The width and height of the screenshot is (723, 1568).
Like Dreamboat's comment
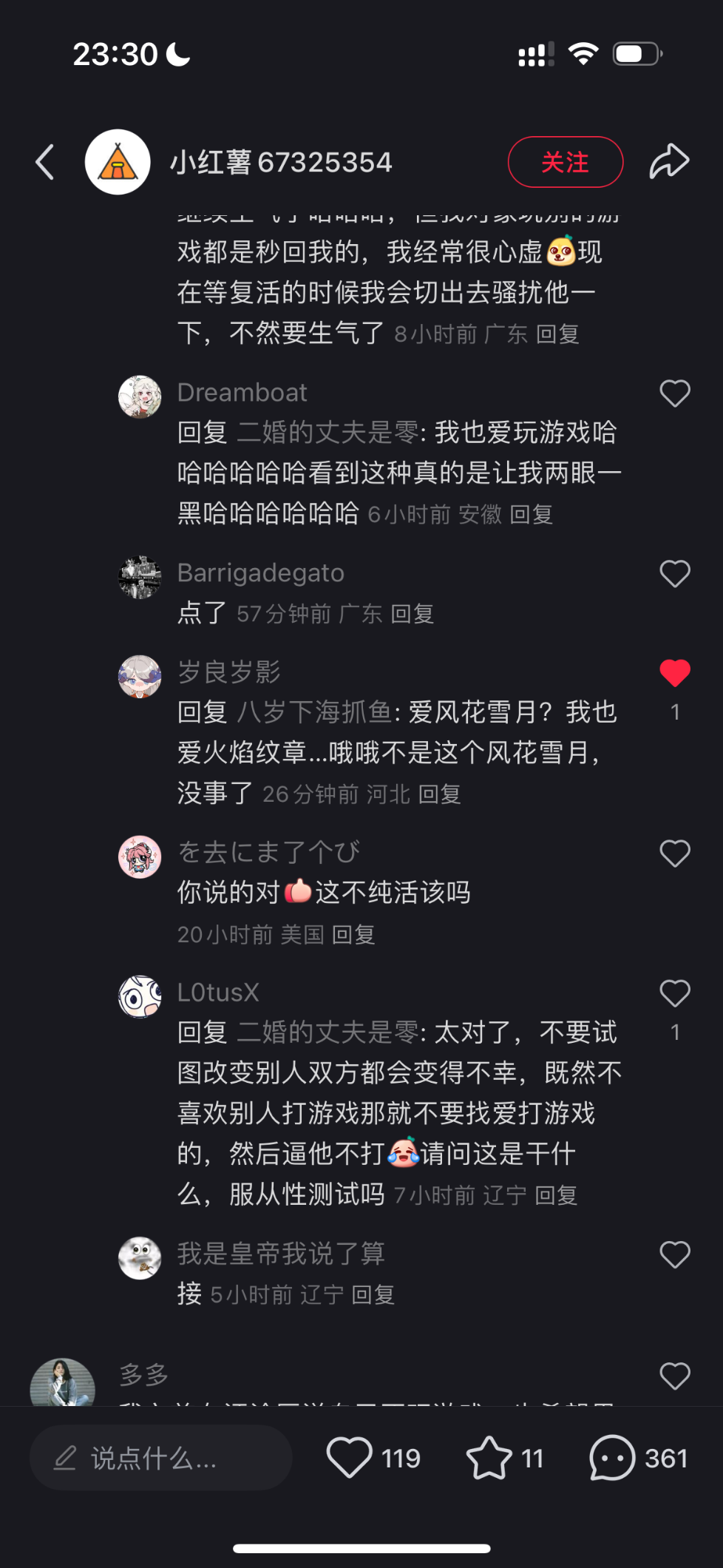click(674, 393)
